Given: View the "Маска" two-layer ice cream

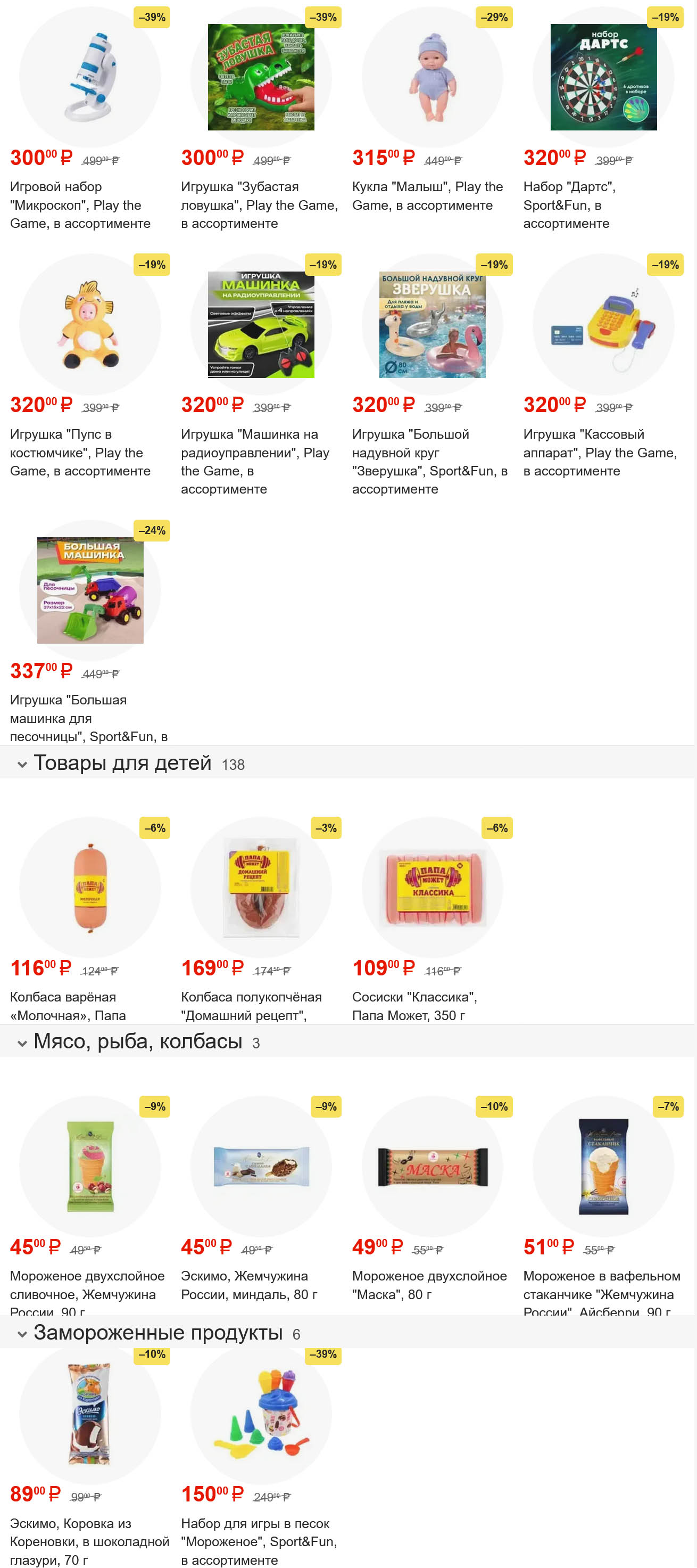Looking at the screenshot, I should (x=432, y=1165).
